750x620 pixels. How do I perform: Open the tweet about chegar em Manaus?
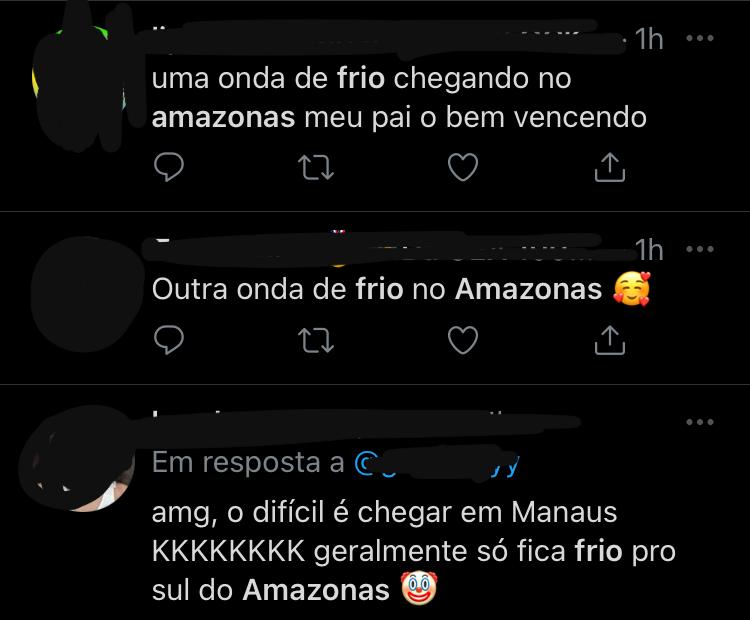click(400, 551)
